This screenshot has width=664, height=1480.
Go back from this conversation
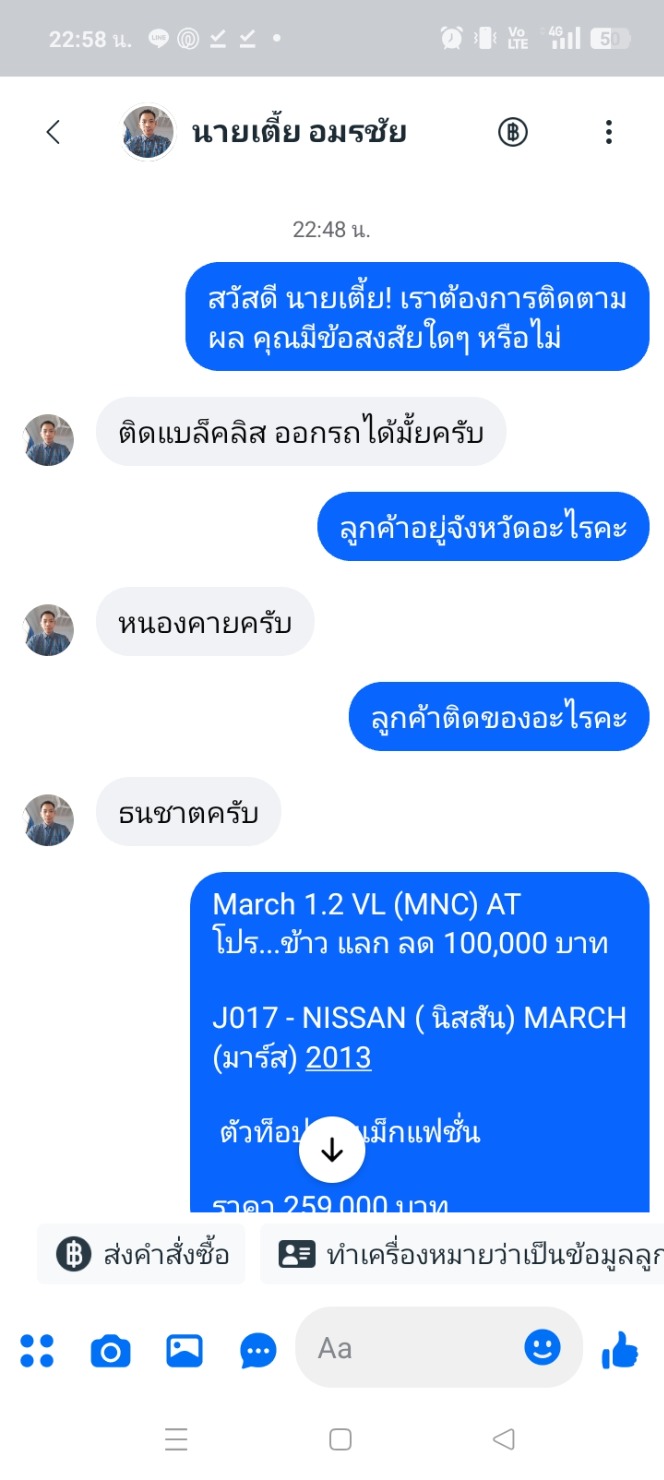tap(54, 132)
